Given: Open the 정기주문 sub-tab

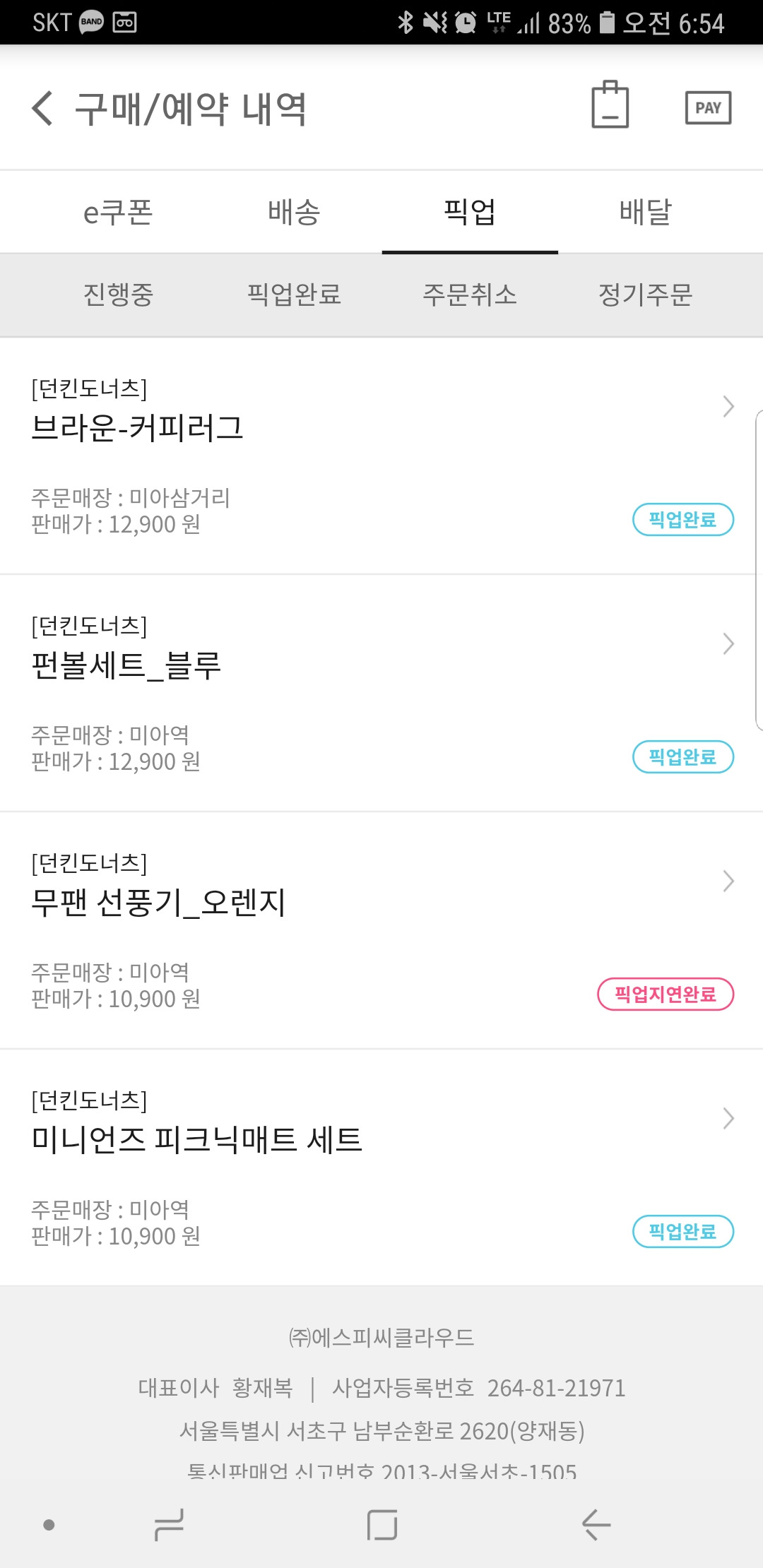Looking at the screenshot, I should [645, 295].
